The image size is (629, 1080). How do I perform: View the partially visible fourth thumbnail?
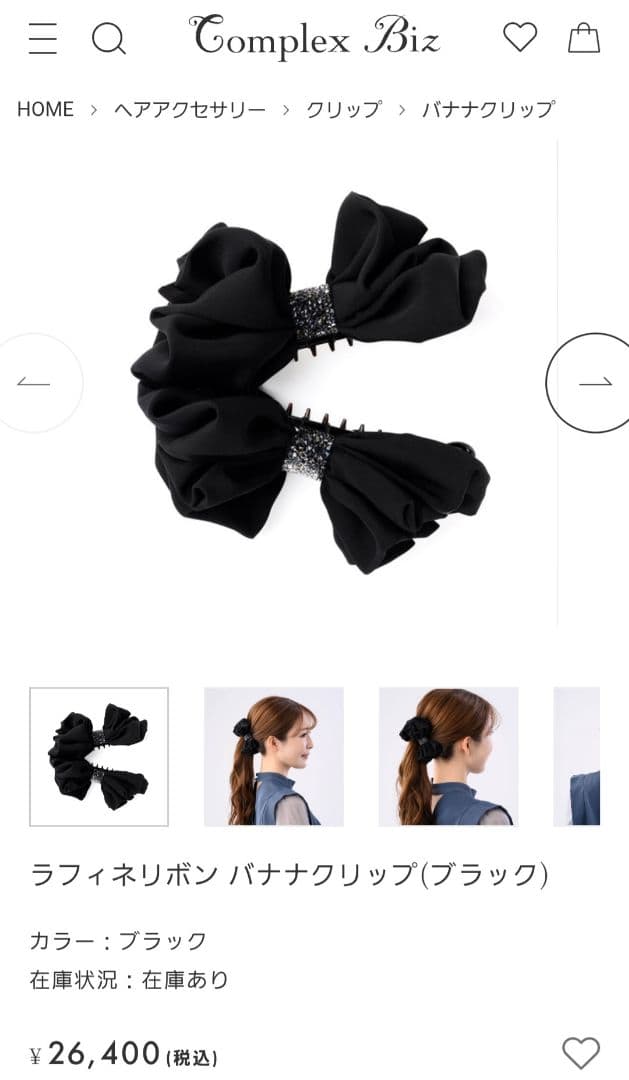coord(577,756)
